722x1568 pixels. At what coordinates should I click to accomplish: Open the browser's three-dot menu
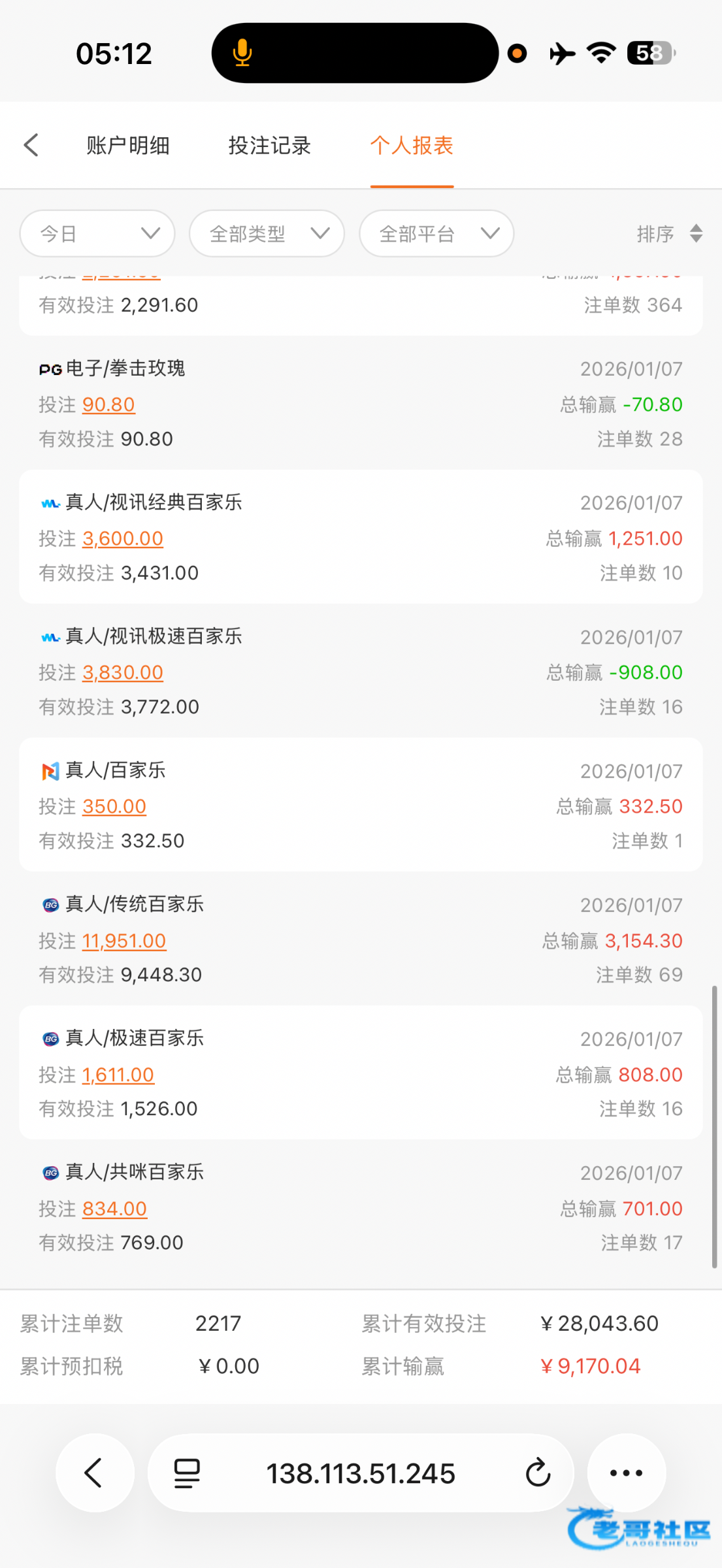click(626, 1473)
